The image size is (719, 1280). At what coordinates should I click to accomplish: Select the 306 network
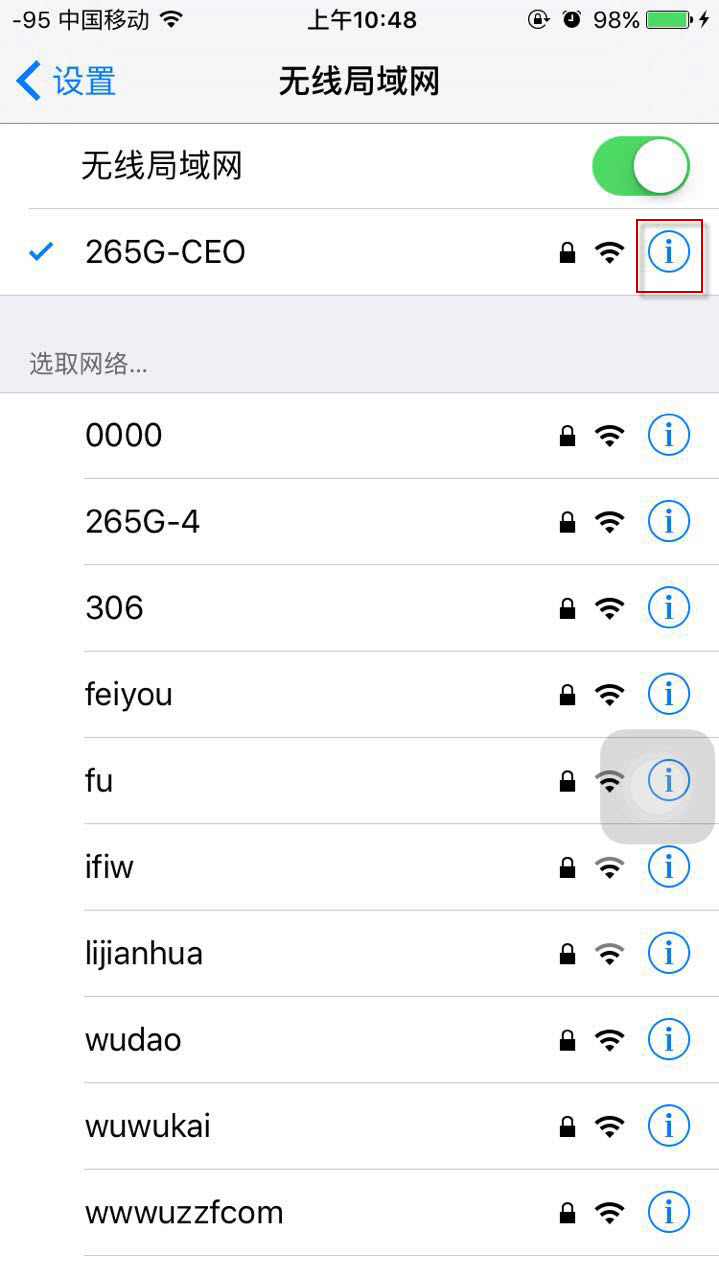114,607
